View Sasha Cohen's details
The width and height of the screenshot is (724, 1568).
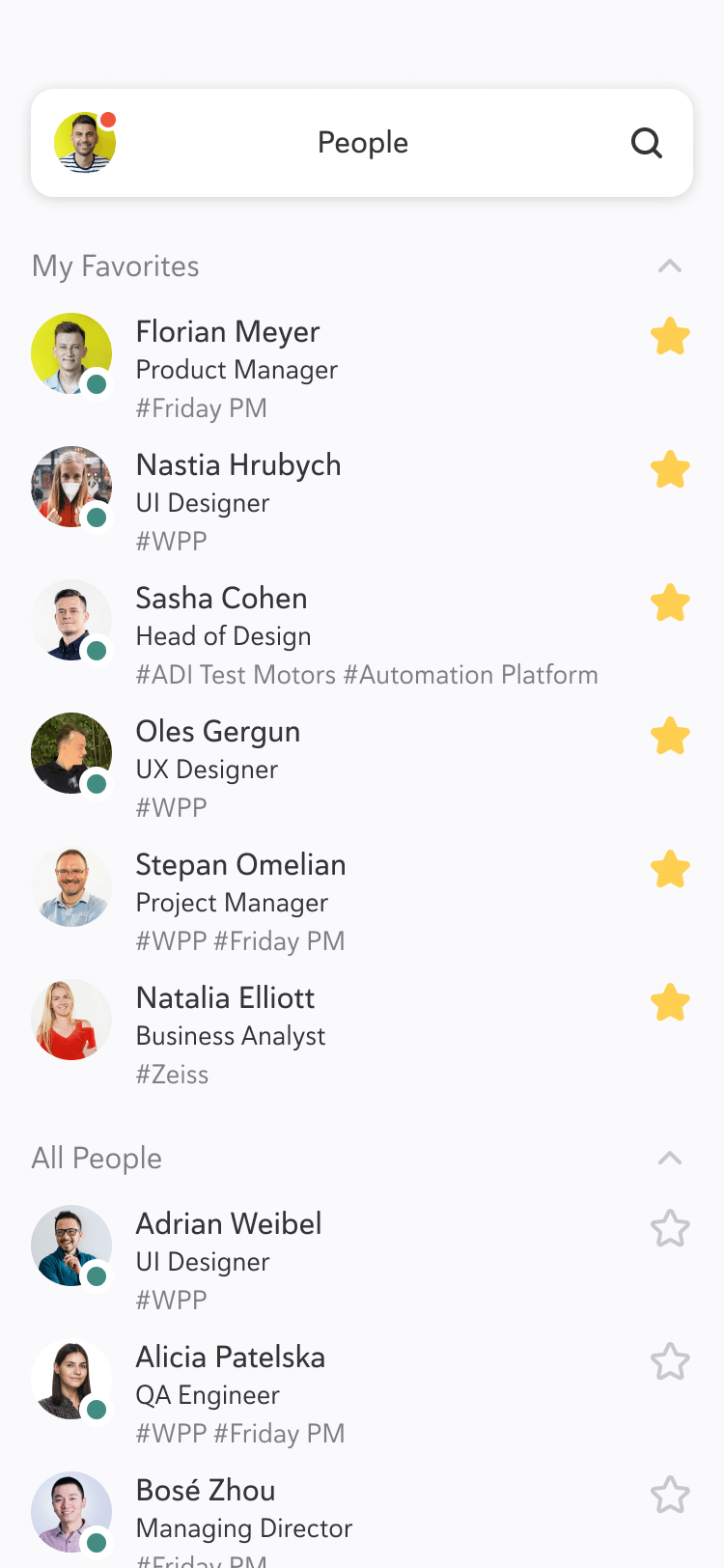pyautogui.click(x=221, y=599)
